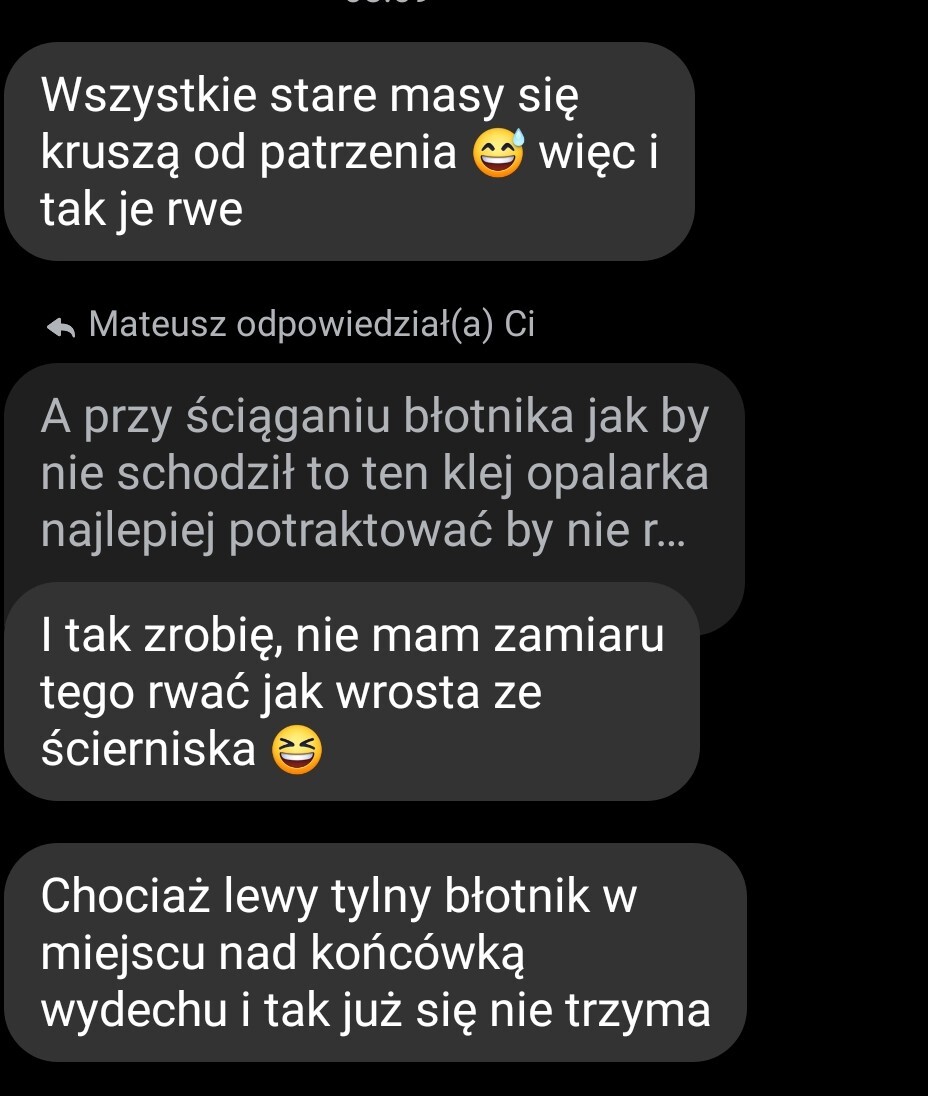Tap the message starting with 'Wszystkie stare masy'
Image resolution: width=928 pixels, height=1096 pixels.
[x=349, y=152]
